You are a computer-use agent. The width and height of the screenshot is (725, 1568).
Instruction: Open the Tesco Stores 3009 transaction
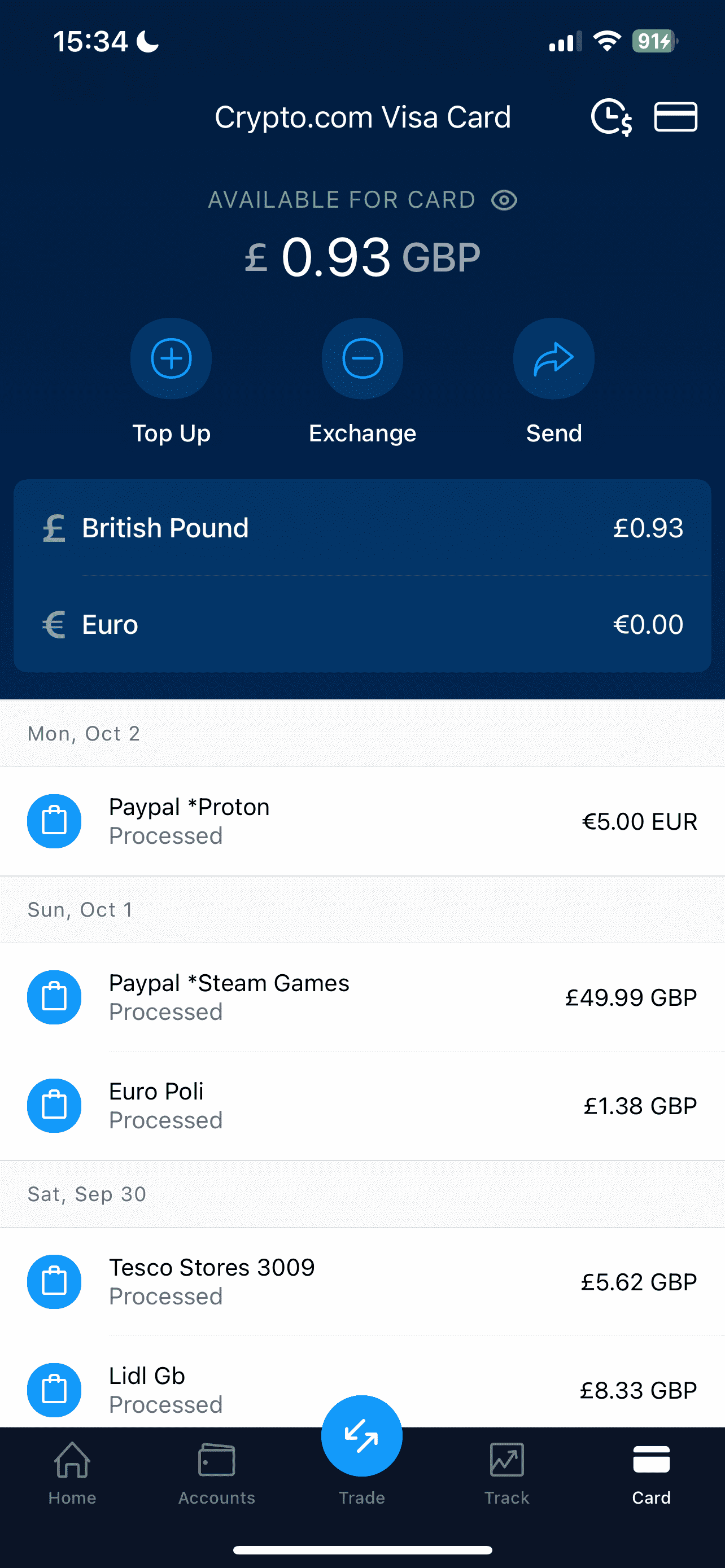(361, 1281)
